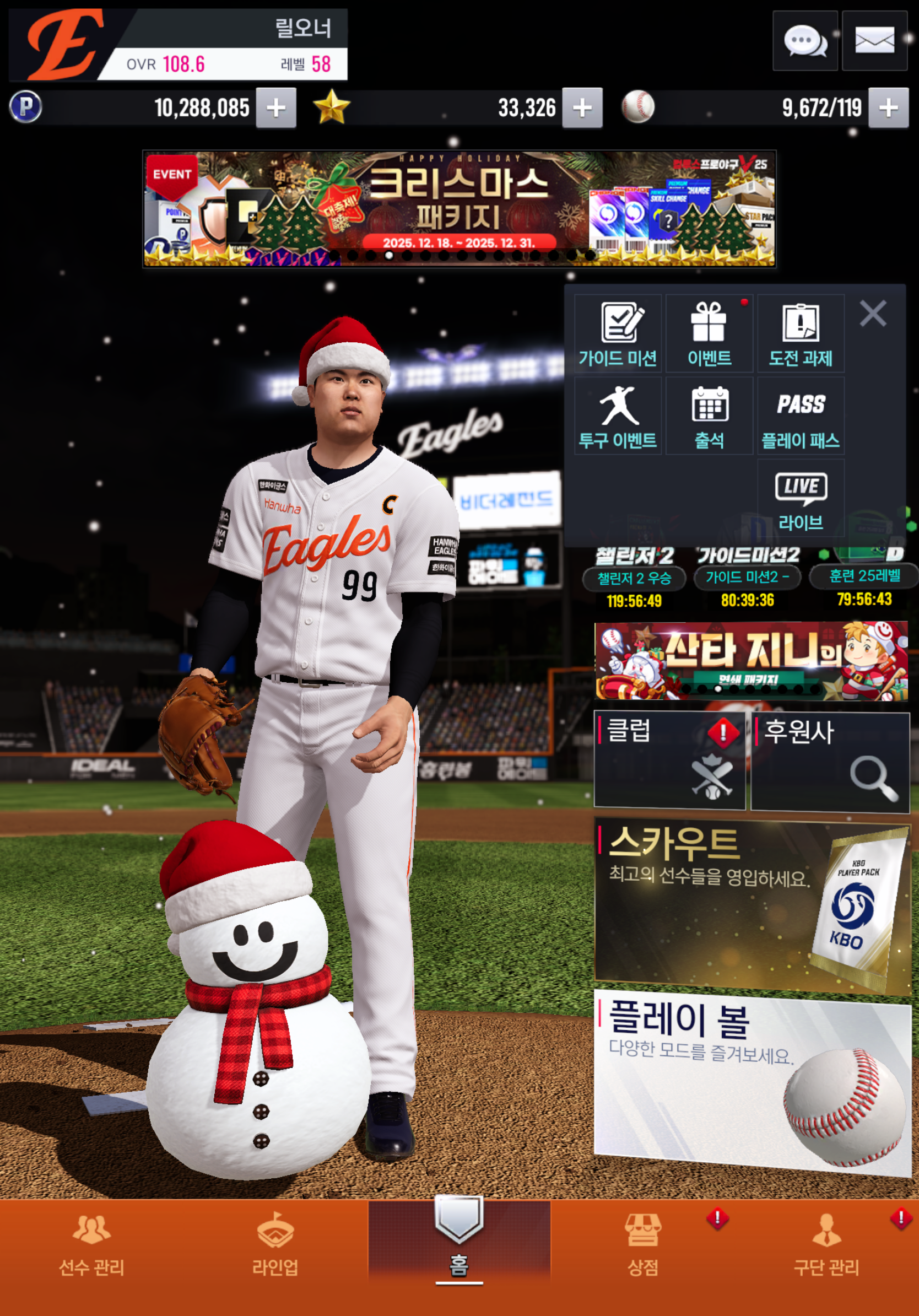Open 출석 attendance calendar
Viewport: 919px width, 1316px height.
(709, 417)
